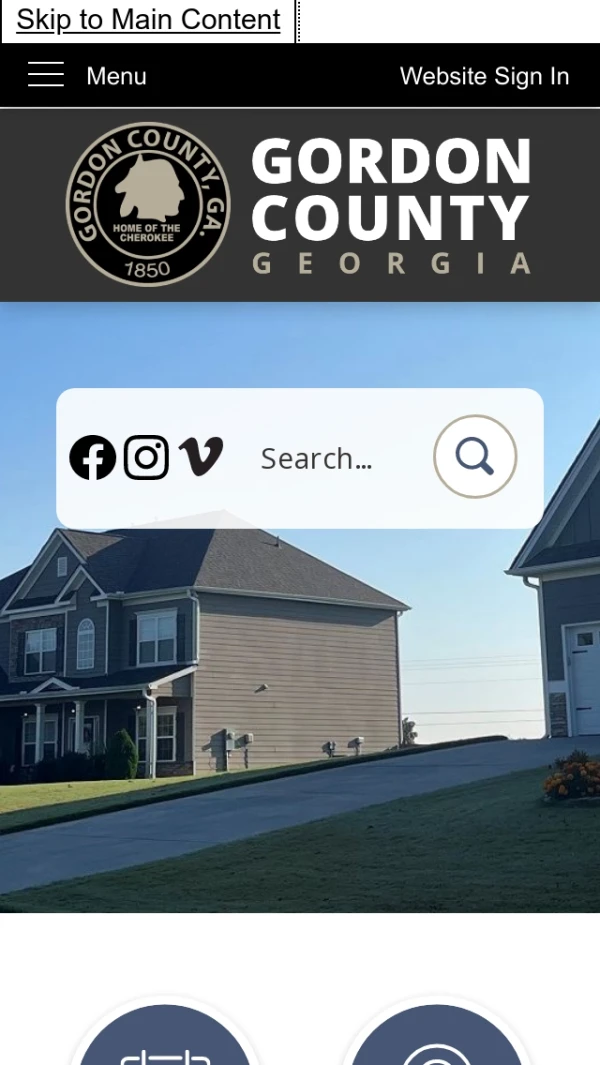The height and width of the screenshot is (1065, 600).
Task: Open the hamburger Menu
Action: pyautogui.click(x=86, y=76)
